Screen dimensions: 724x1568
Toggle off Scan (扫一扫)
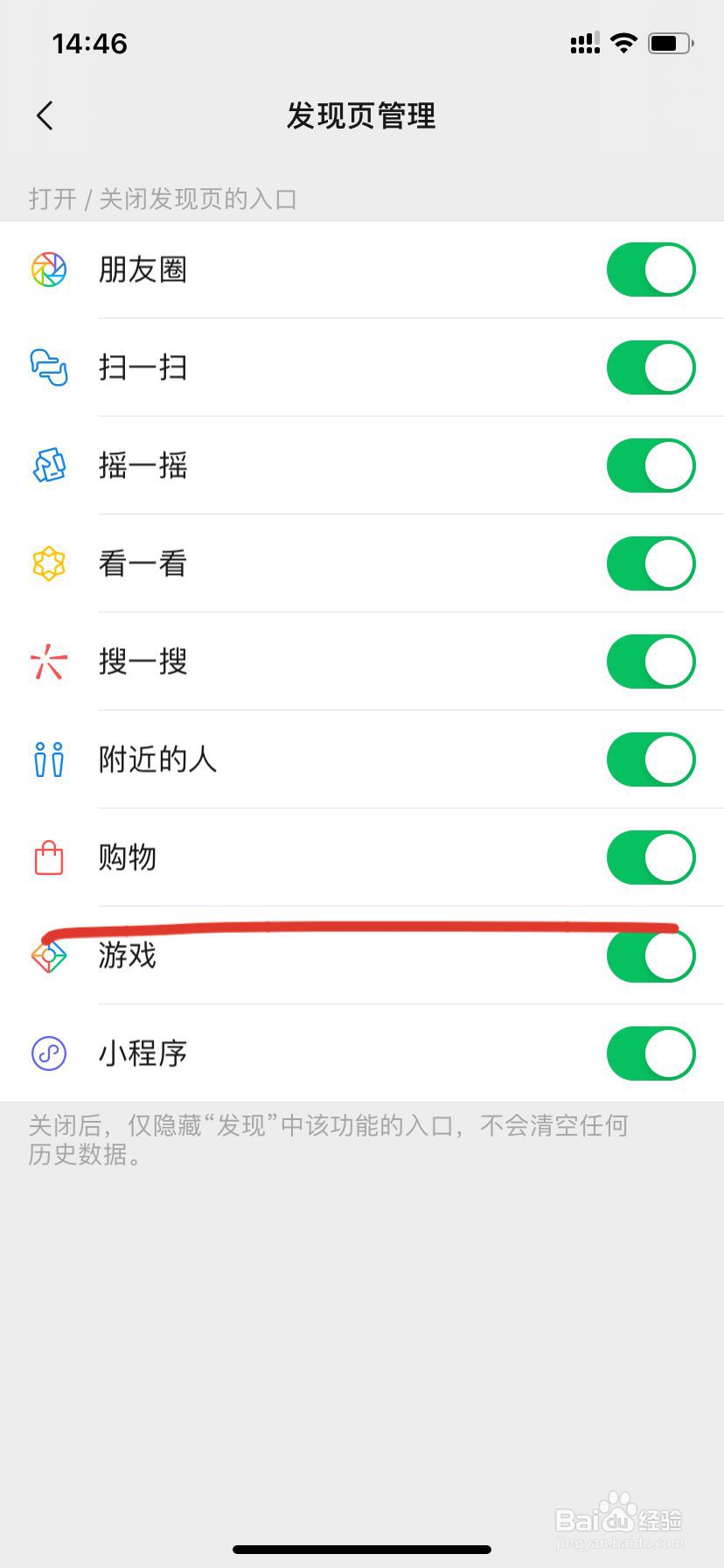point(651,367)
